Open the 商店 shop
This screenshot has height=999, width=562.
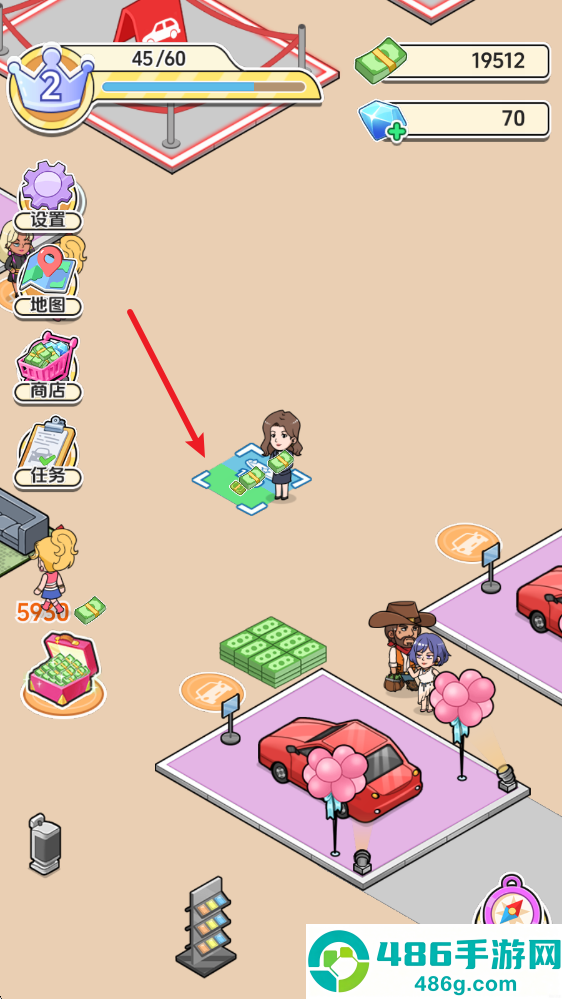(x=48, y=367)
